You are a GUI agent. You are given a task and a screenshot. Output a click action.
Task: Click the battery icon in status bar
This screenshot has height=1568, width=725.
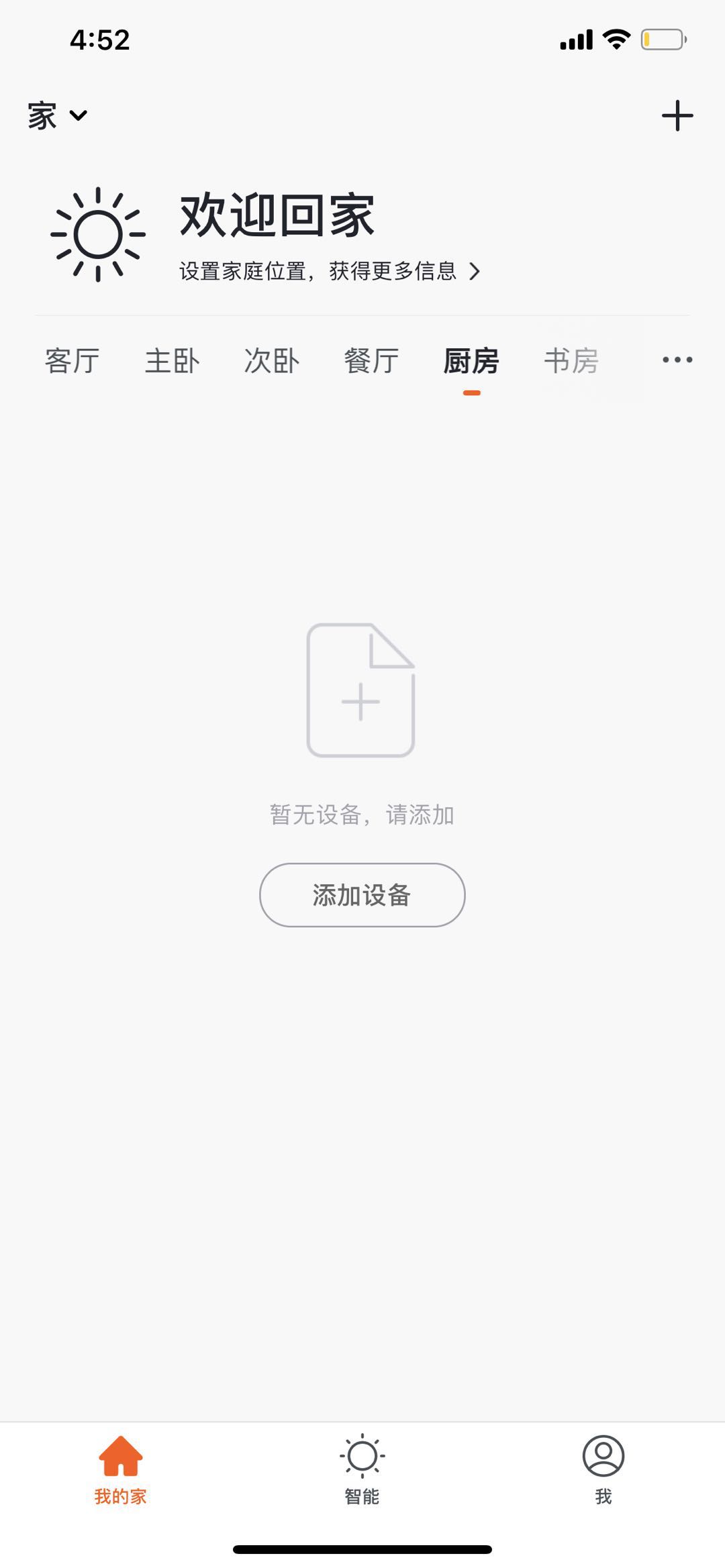tap(661, 40)
